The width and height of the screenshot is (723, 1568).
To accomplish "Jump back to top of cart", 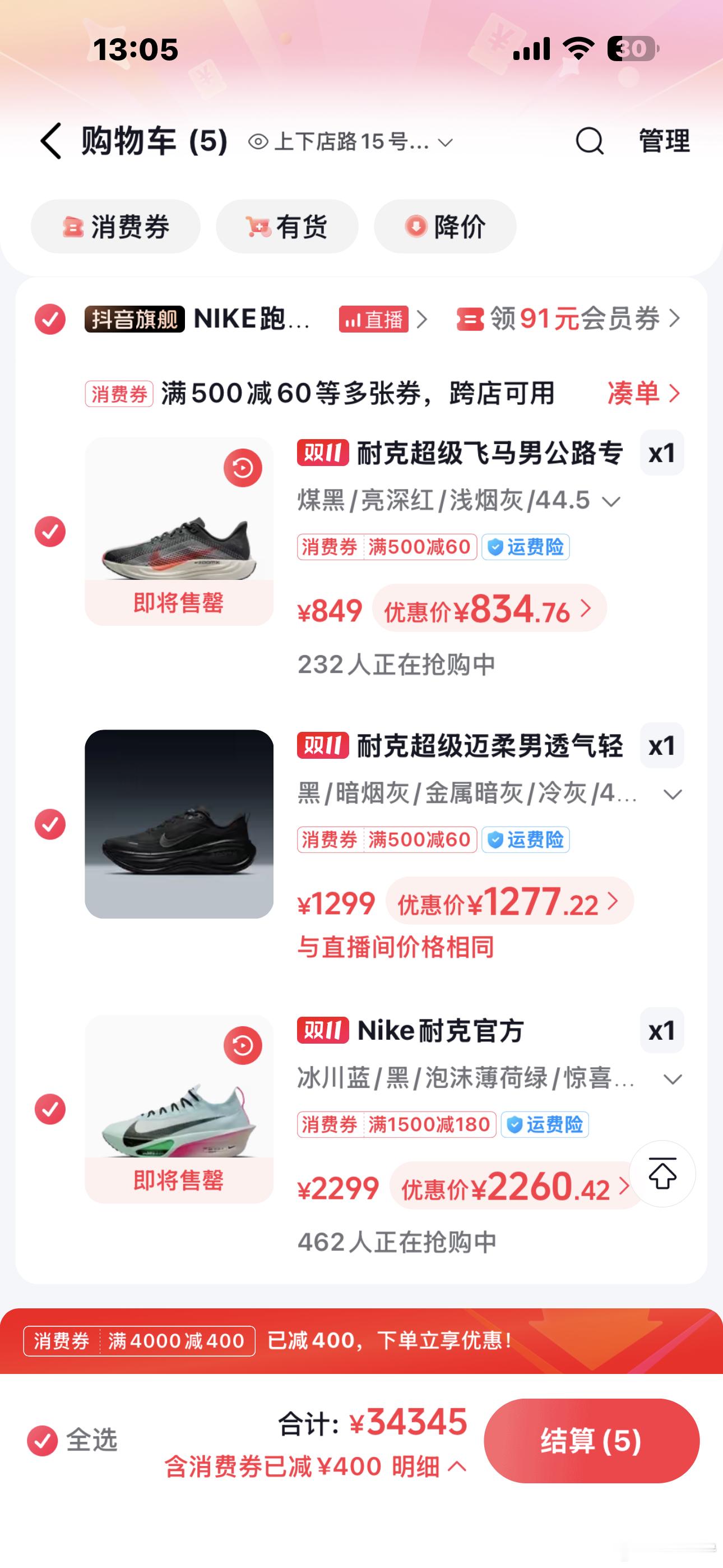I will coord(662,1174).
